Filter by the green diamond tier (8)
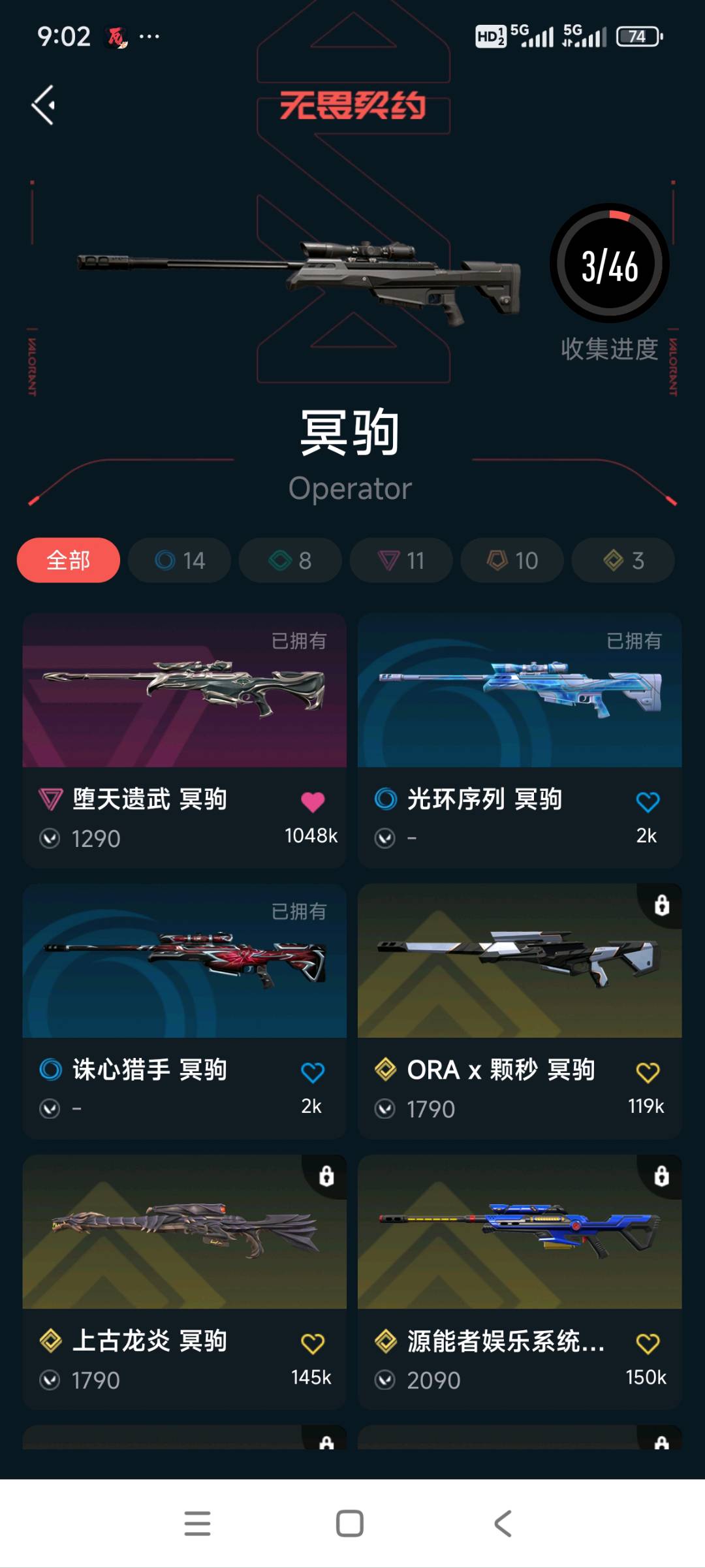This screenshot has width=705, height=1568. [x=290, y=560]
